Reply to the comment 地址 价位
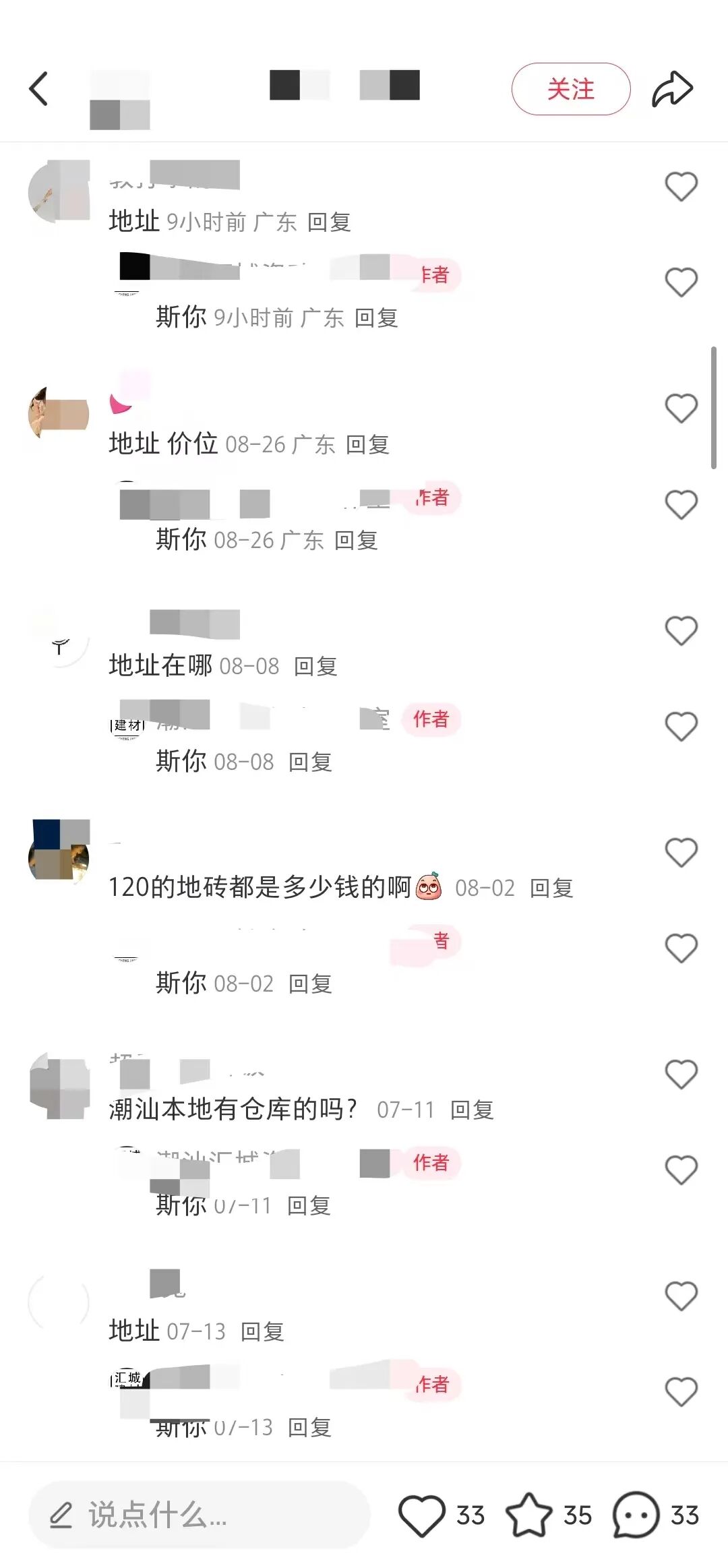728x1568 pixels. (368, 445)
